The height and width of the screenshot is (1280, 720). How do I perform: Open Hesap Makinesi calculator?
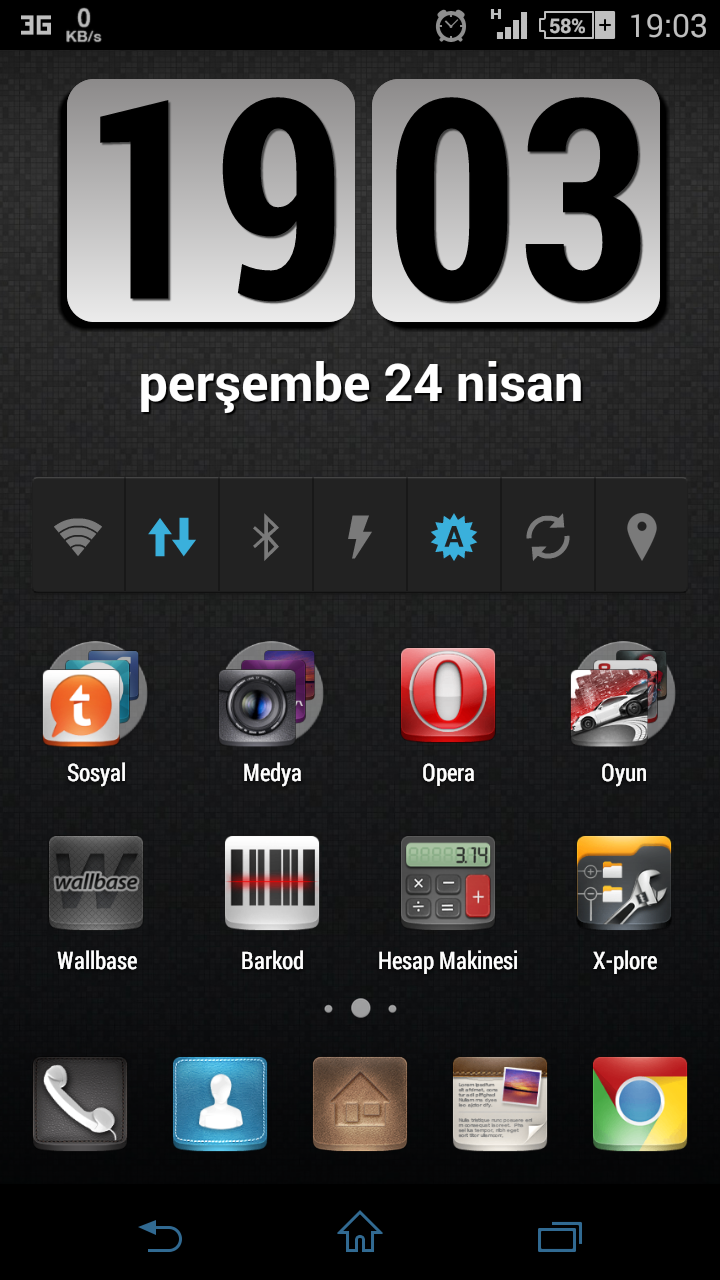(x=448, y=884)
